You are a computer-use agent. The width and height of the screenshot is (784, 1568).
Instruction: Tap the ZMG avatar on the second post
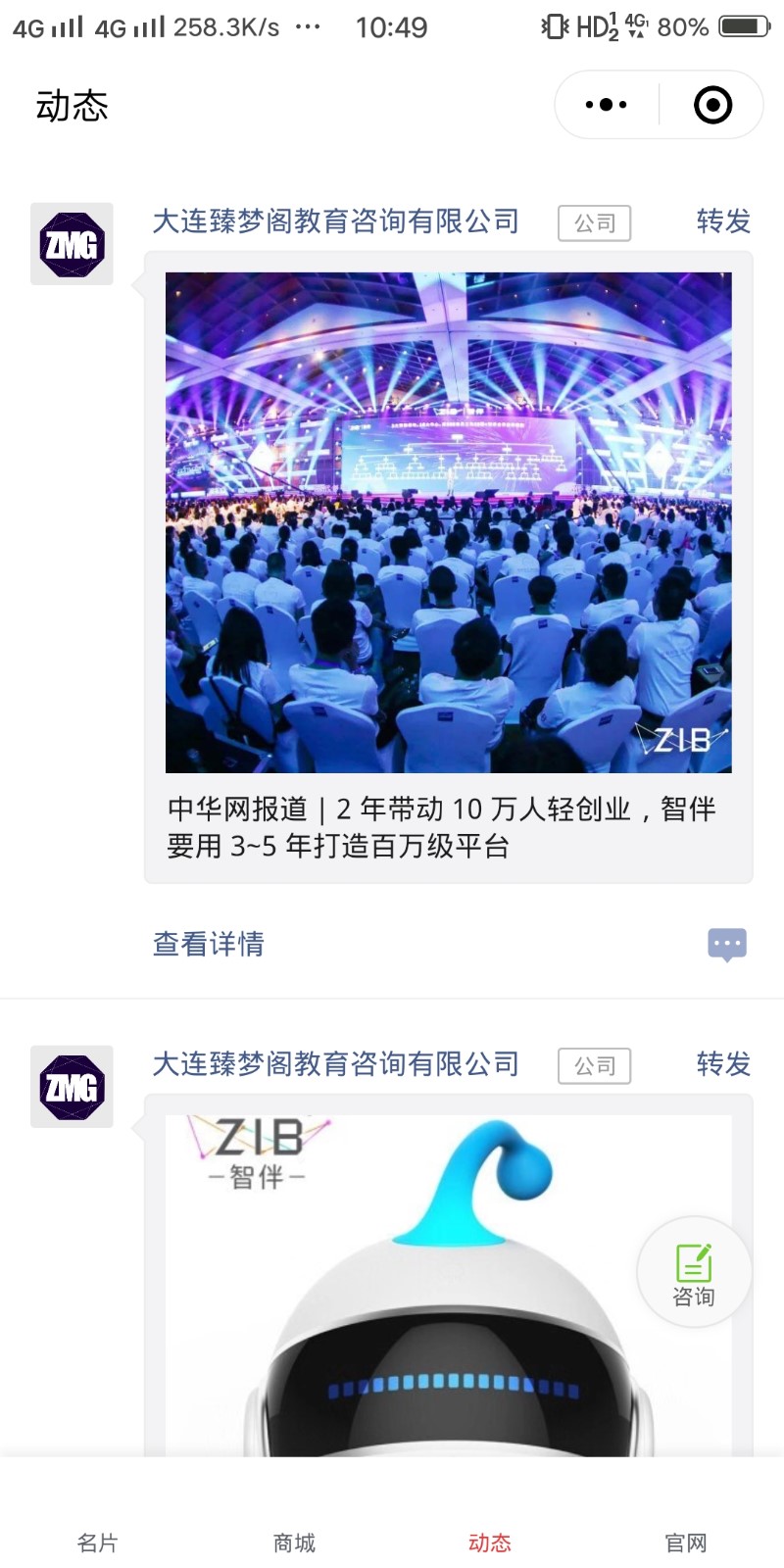point(72,1087)
